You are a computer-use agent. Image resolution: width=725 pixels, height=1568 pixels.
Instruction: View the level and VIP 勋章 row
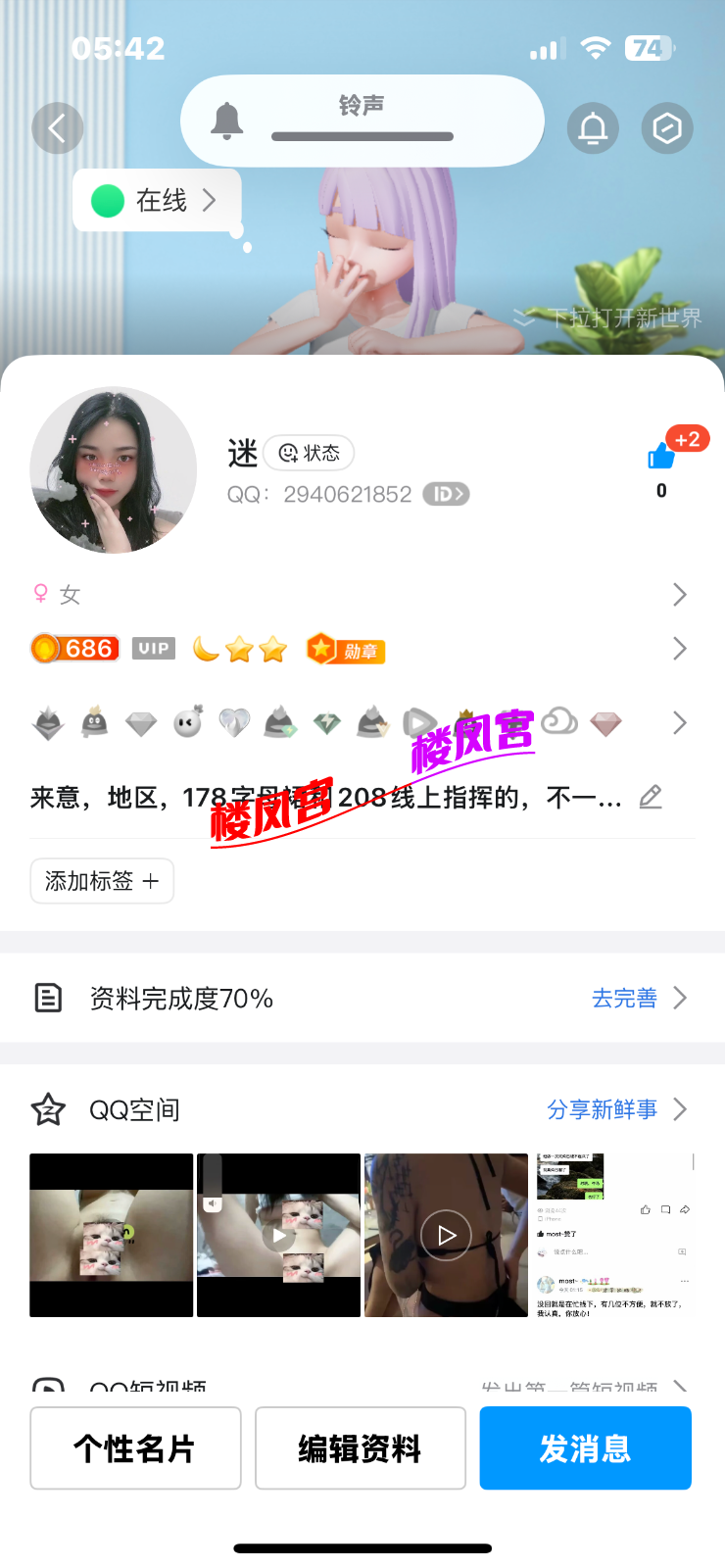(x=361, y=649)
